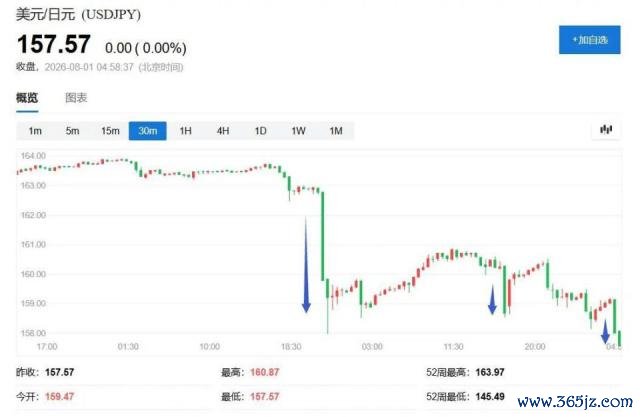Show the 1M monthly chart

pos(336,131)
